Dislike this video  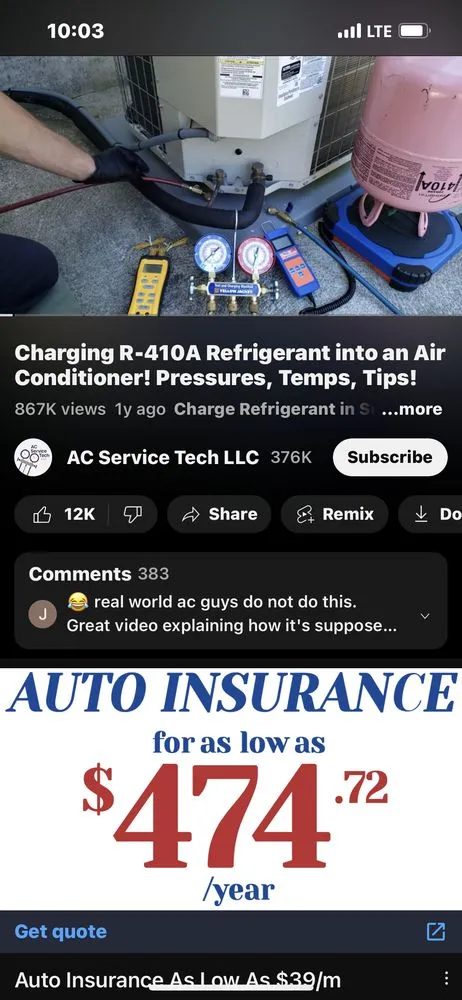tap(132, 514)
